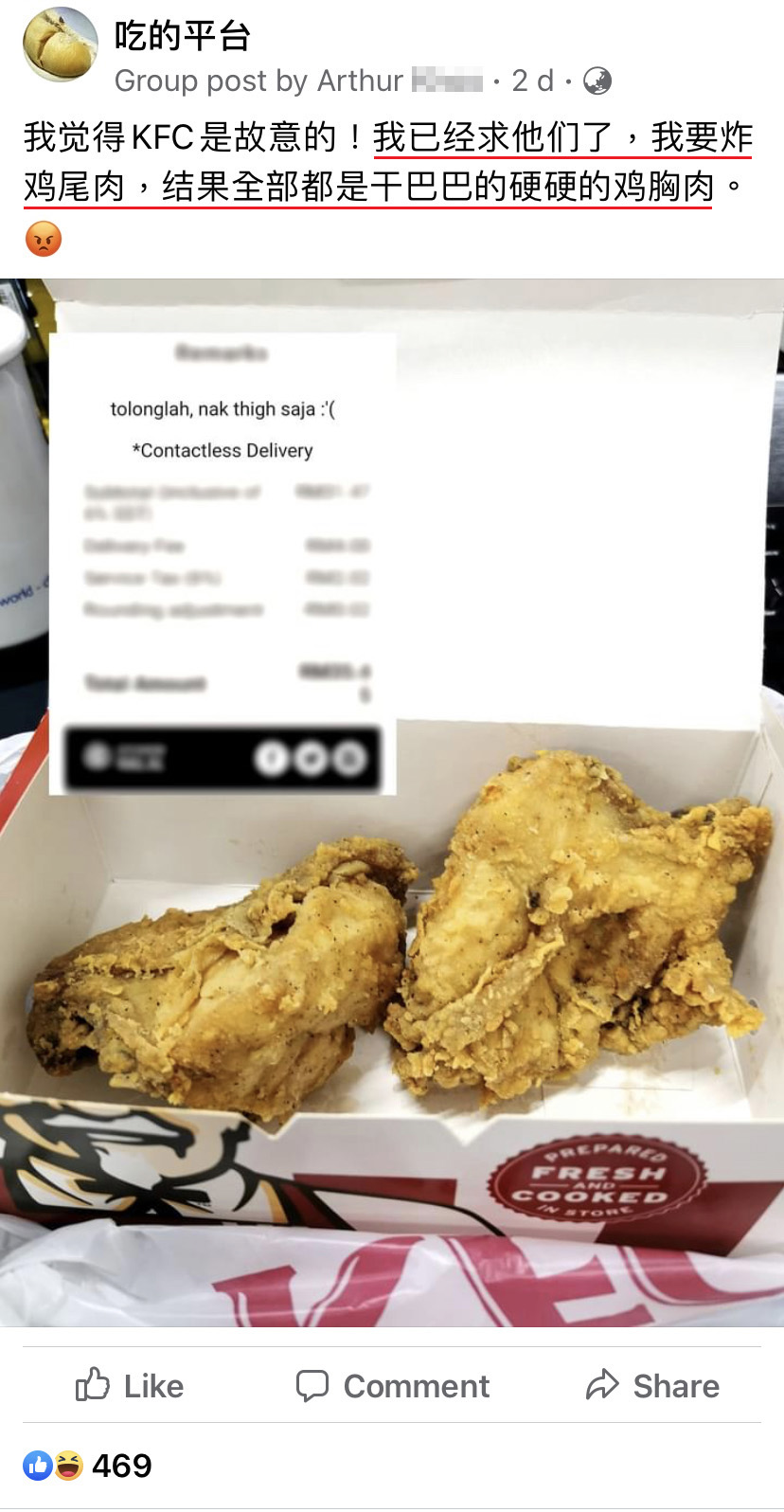The image size is (784, 1512).
Task: Comment on the post
Action: [392, 1386]
